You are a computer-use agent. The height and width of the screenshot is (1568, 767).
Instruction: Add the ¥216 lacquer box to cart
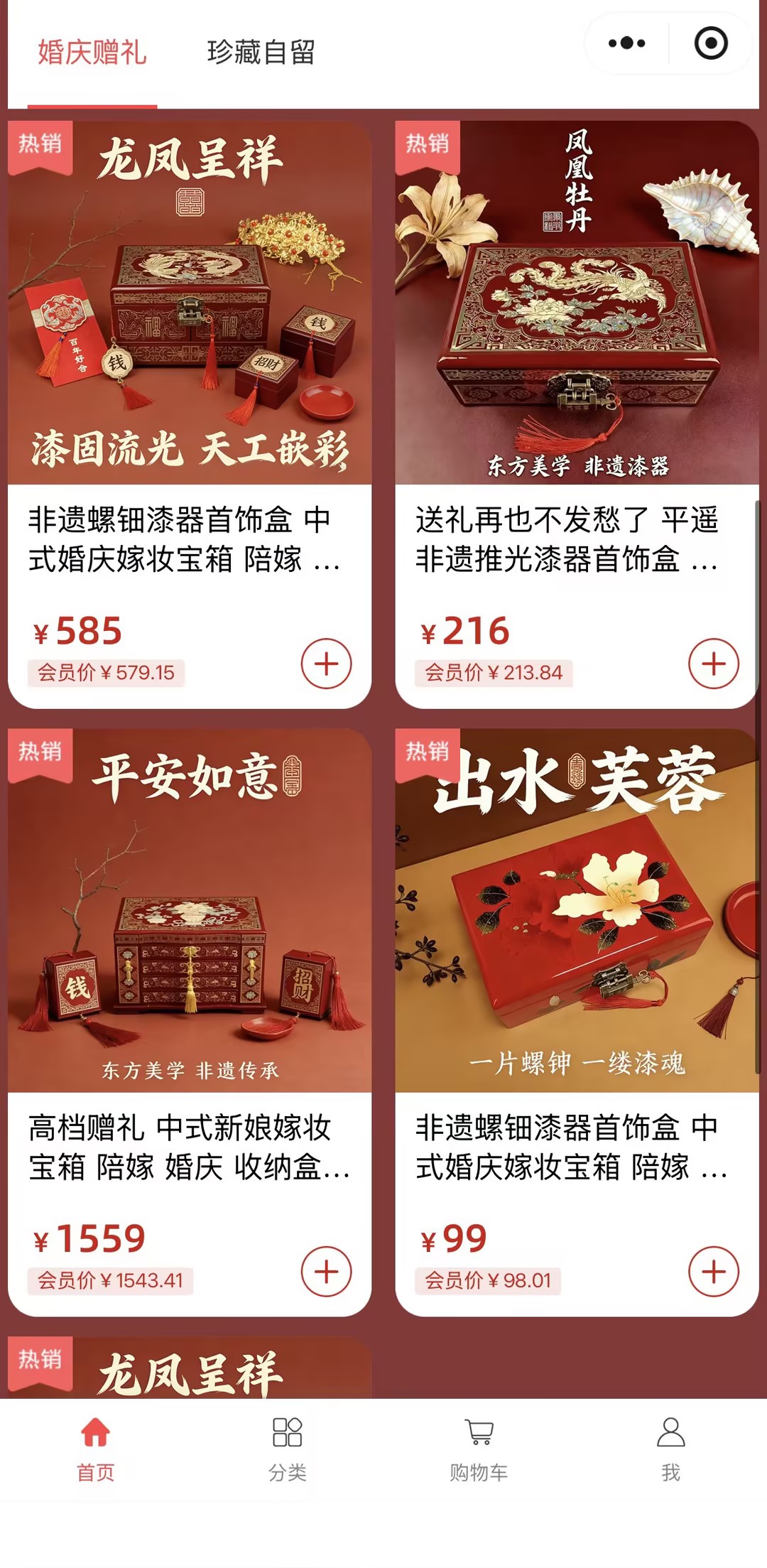[x=713, y=664]
